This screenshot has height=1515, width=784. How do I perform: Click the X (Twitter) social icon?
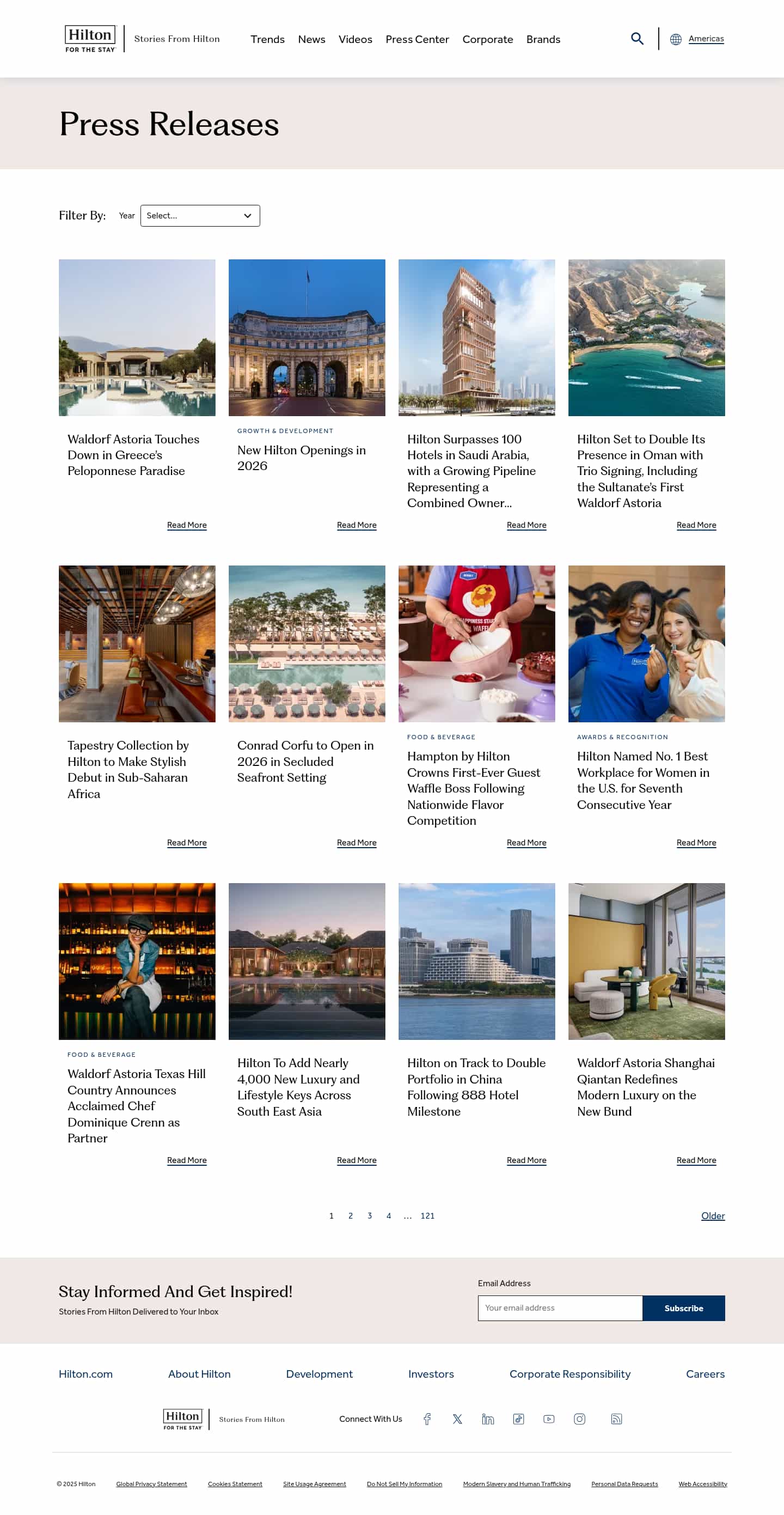pyautogui.click(x=457, y=1419)
